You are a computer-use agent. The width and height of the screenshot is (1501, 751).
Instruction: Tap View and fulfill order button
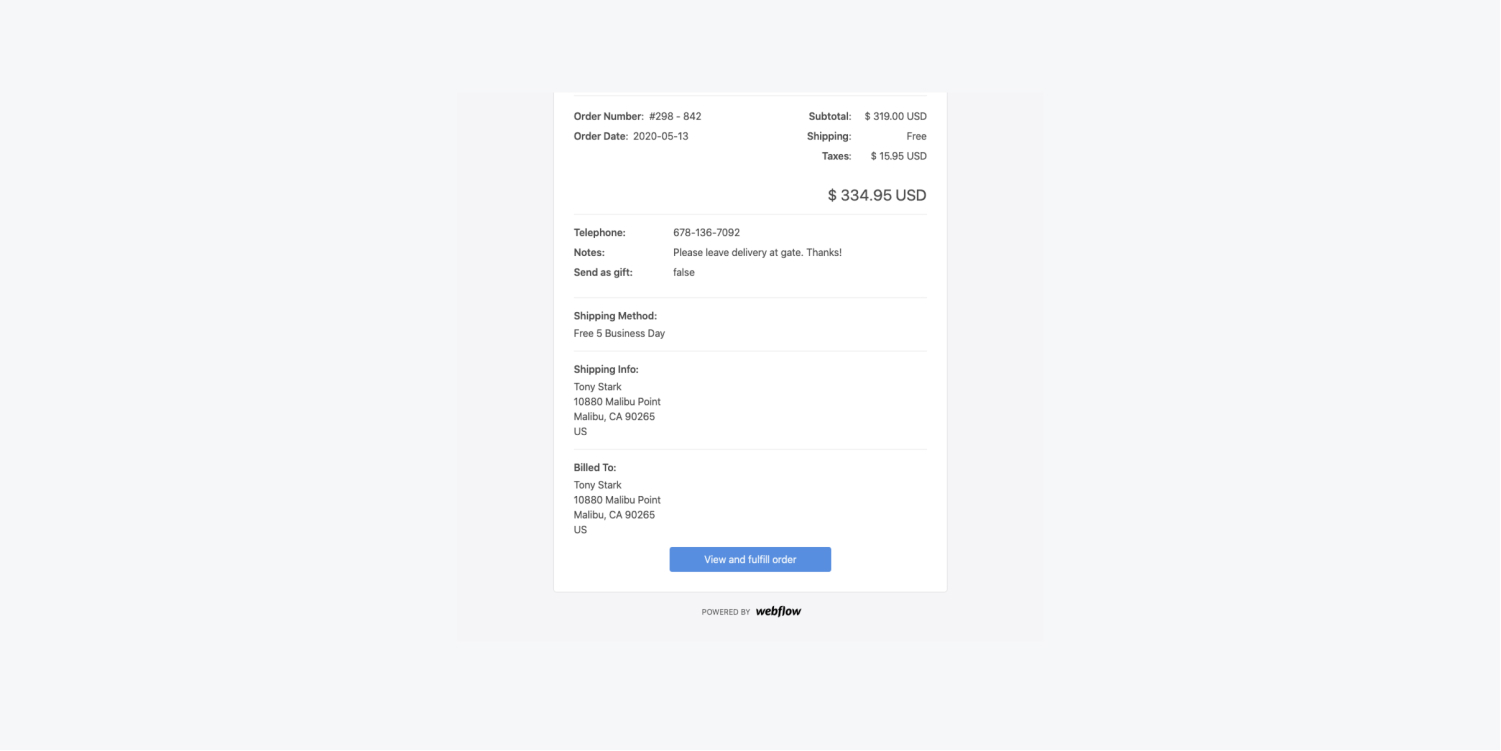pos(750,560)
